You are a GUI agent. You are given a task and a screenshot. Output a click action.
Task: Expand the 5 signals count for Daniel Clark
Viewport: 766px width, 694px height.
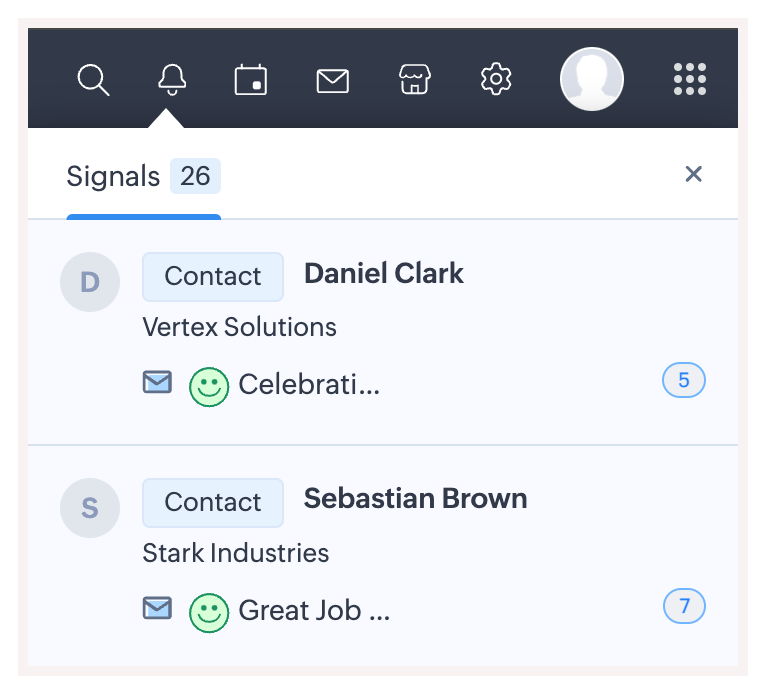[x=684, y=380]
